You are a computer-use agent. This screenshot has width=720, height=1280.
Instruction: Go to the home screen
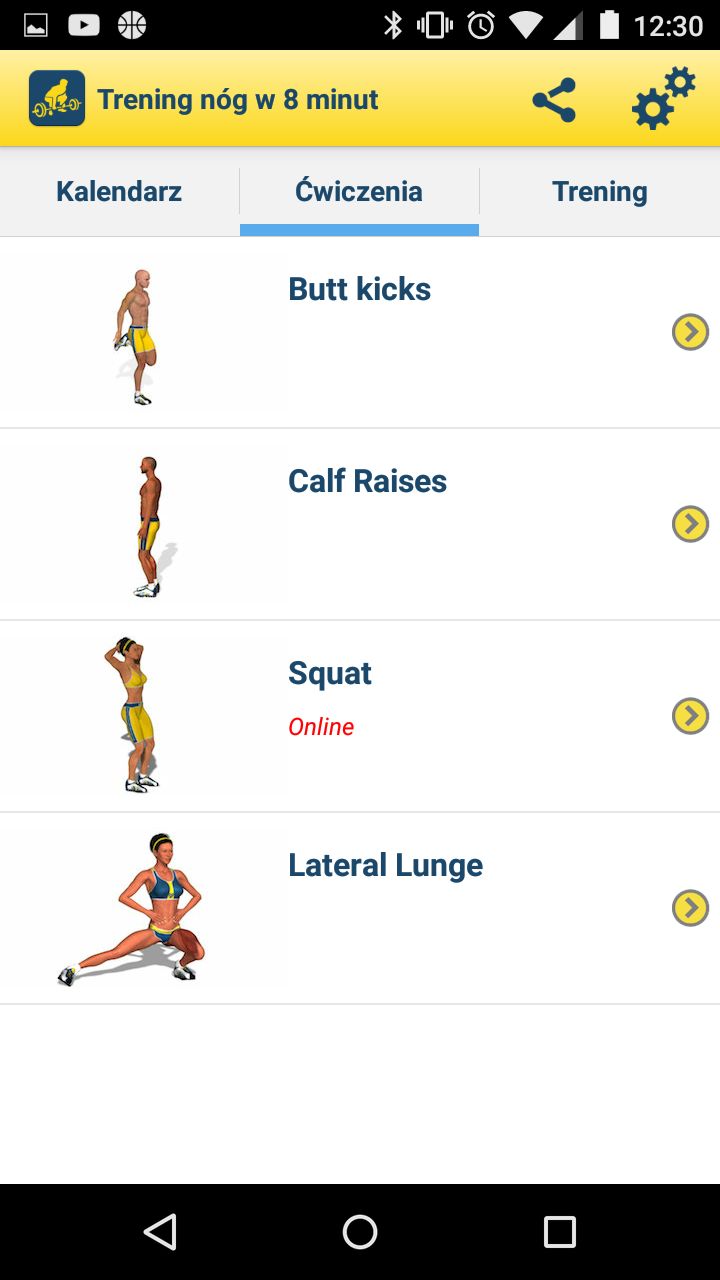click(360, 1232)
